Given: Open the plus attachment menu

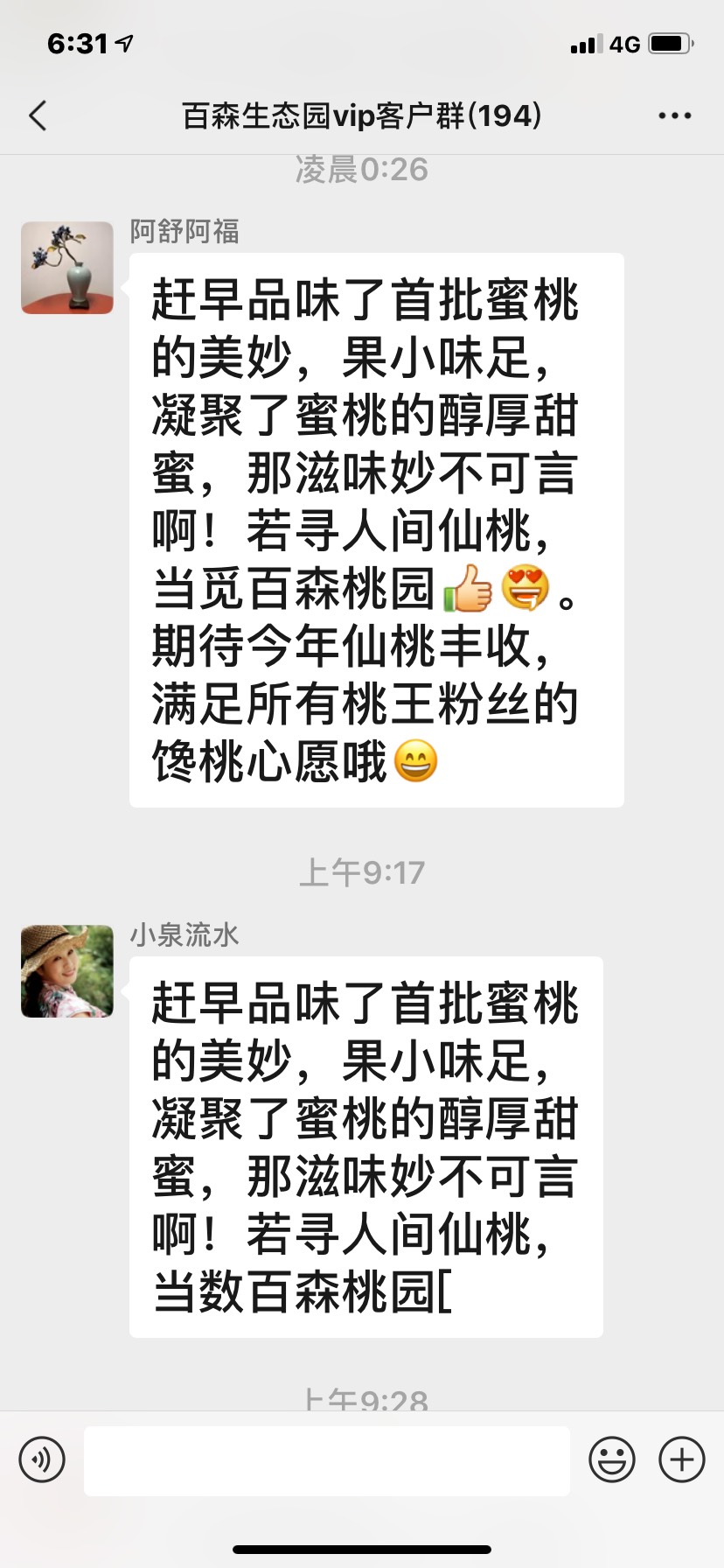Looking at the screenshot, I should click(x=682, y=1459).
